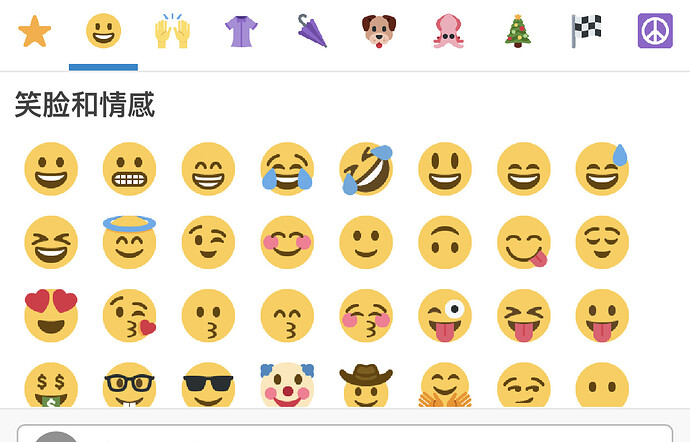Switch to the peace symbol category

655,32
